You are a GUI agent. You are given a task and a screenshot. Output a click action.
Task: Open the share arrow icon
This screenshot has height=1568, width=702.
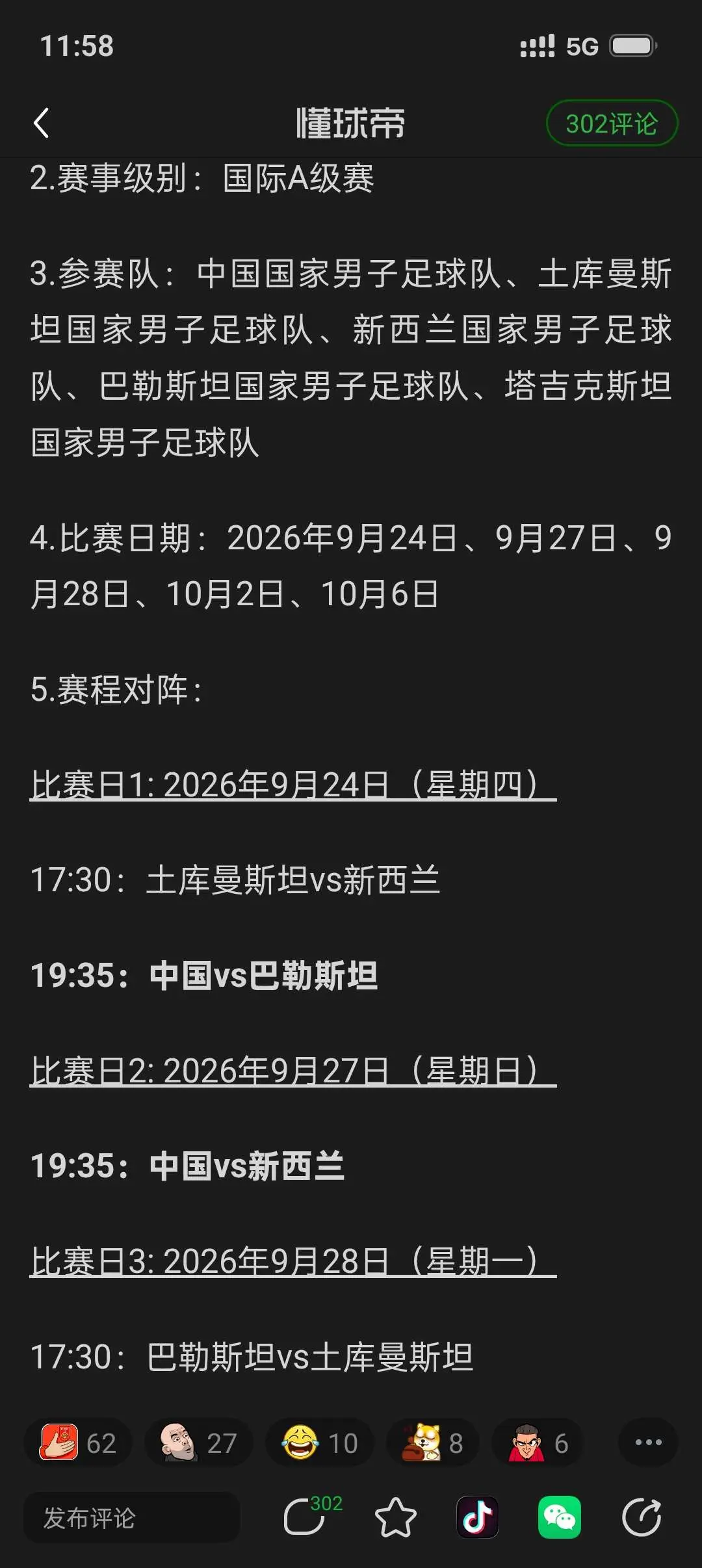(642, 1518)
